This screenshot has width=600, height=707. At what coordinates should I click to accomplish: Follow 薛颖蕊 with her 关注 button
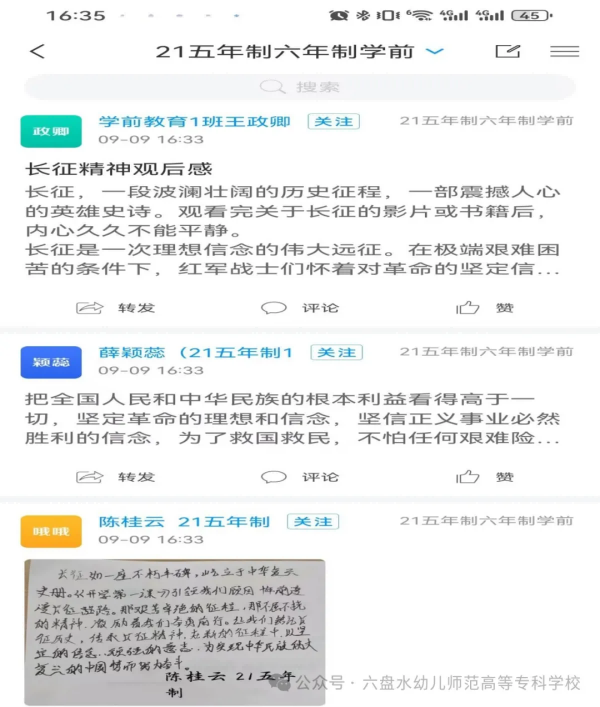[336, 352]
